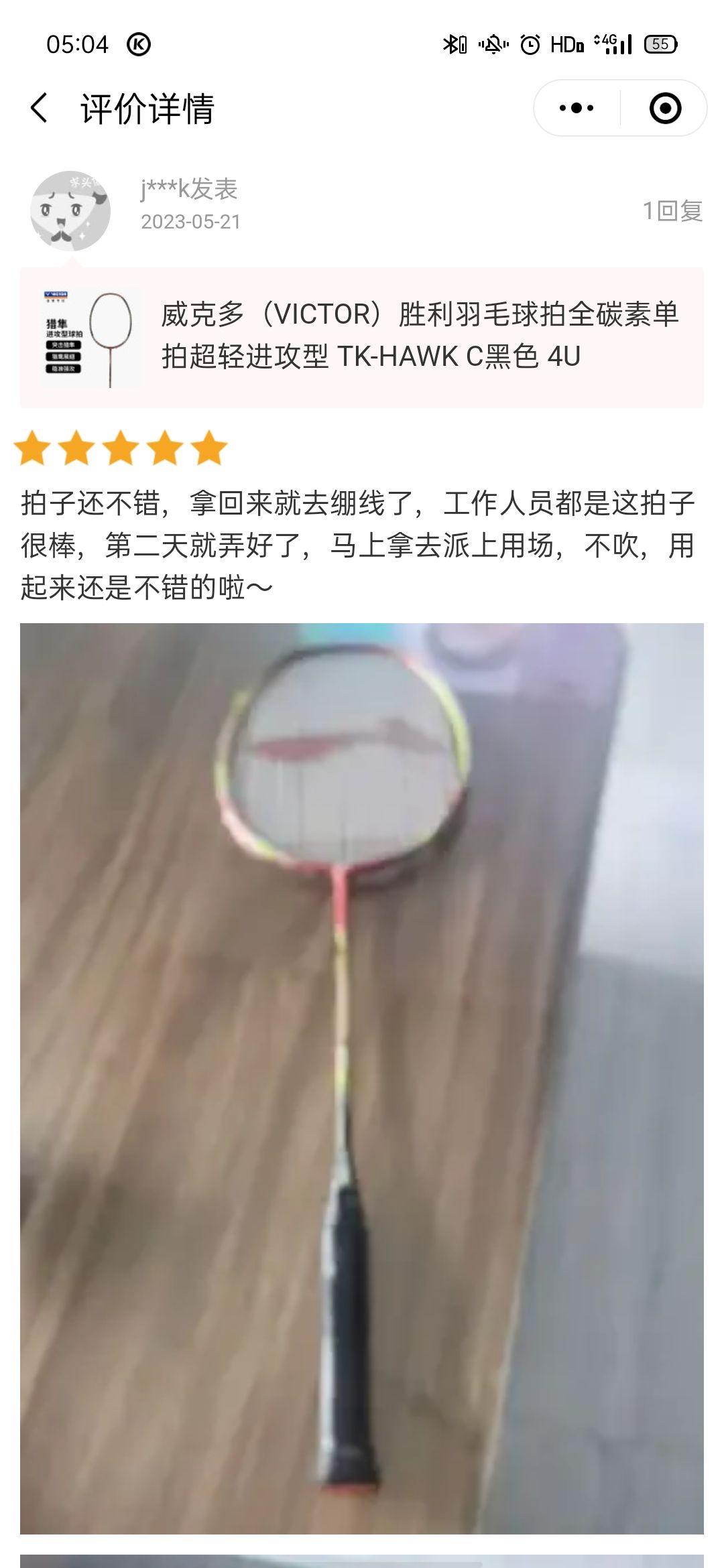Go back from the review details page
The image size is (724, 1568).
point(39,108)
